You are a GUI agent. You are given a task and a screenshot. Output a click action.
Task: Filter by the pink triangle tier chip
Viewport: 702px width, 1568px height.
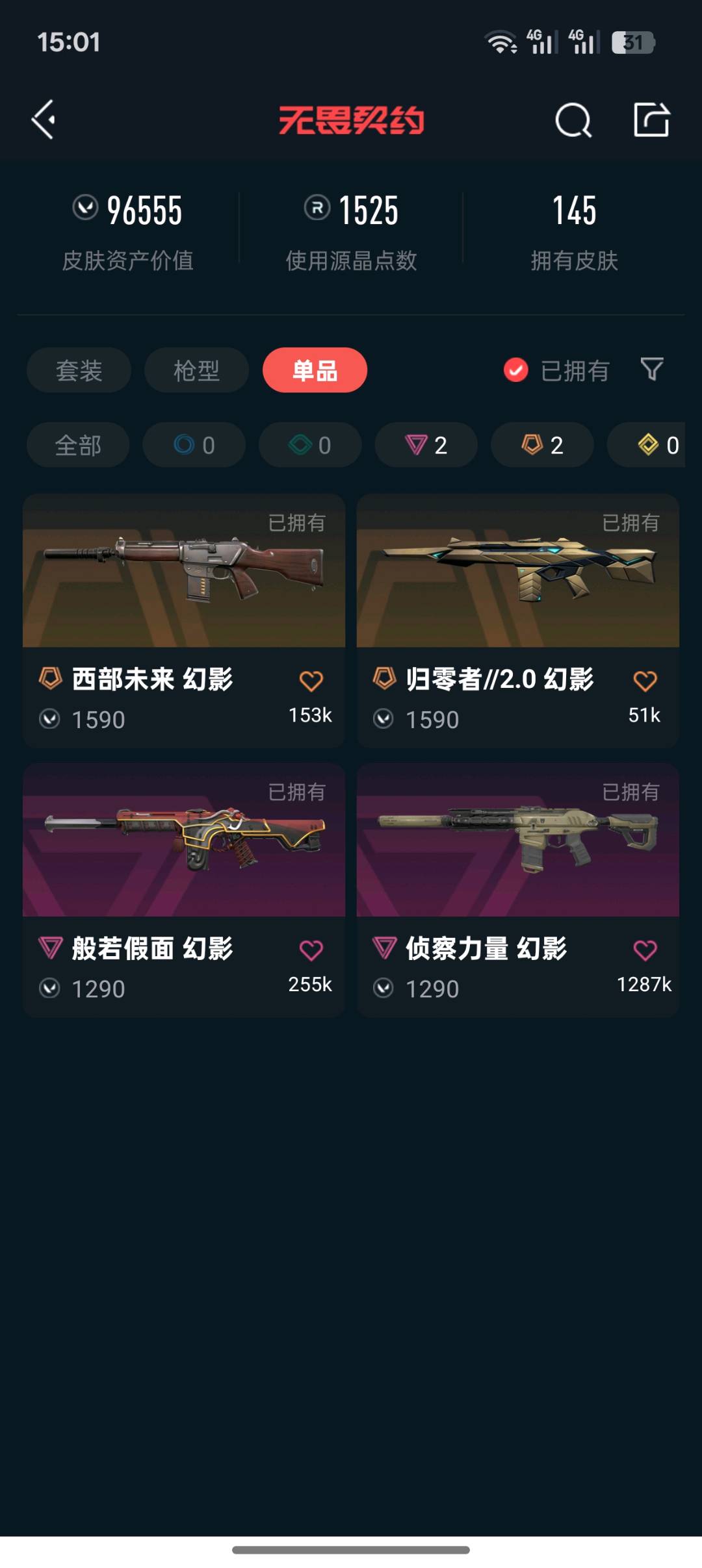point(426,445)
